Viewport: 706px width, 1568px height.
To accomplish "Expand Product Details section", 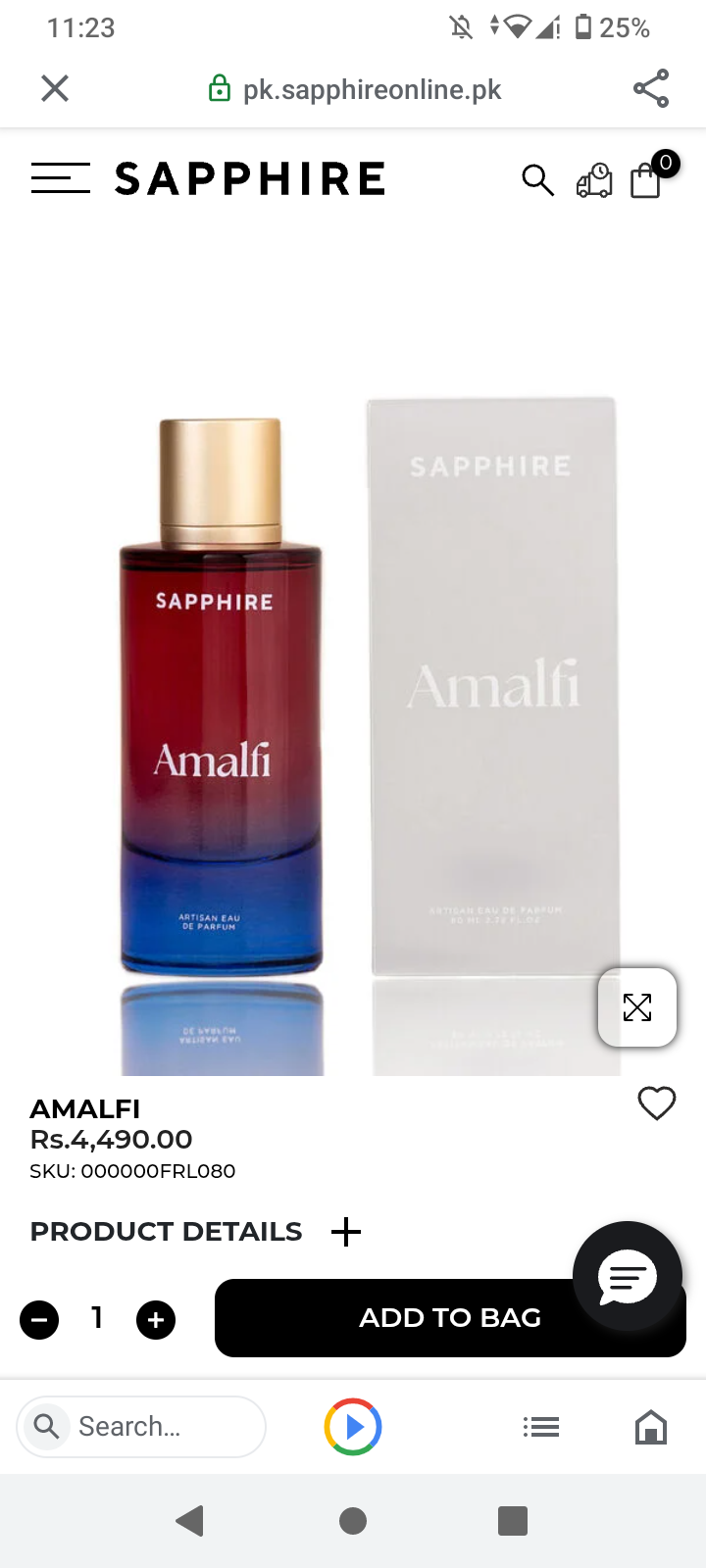I will [346, 1232].
